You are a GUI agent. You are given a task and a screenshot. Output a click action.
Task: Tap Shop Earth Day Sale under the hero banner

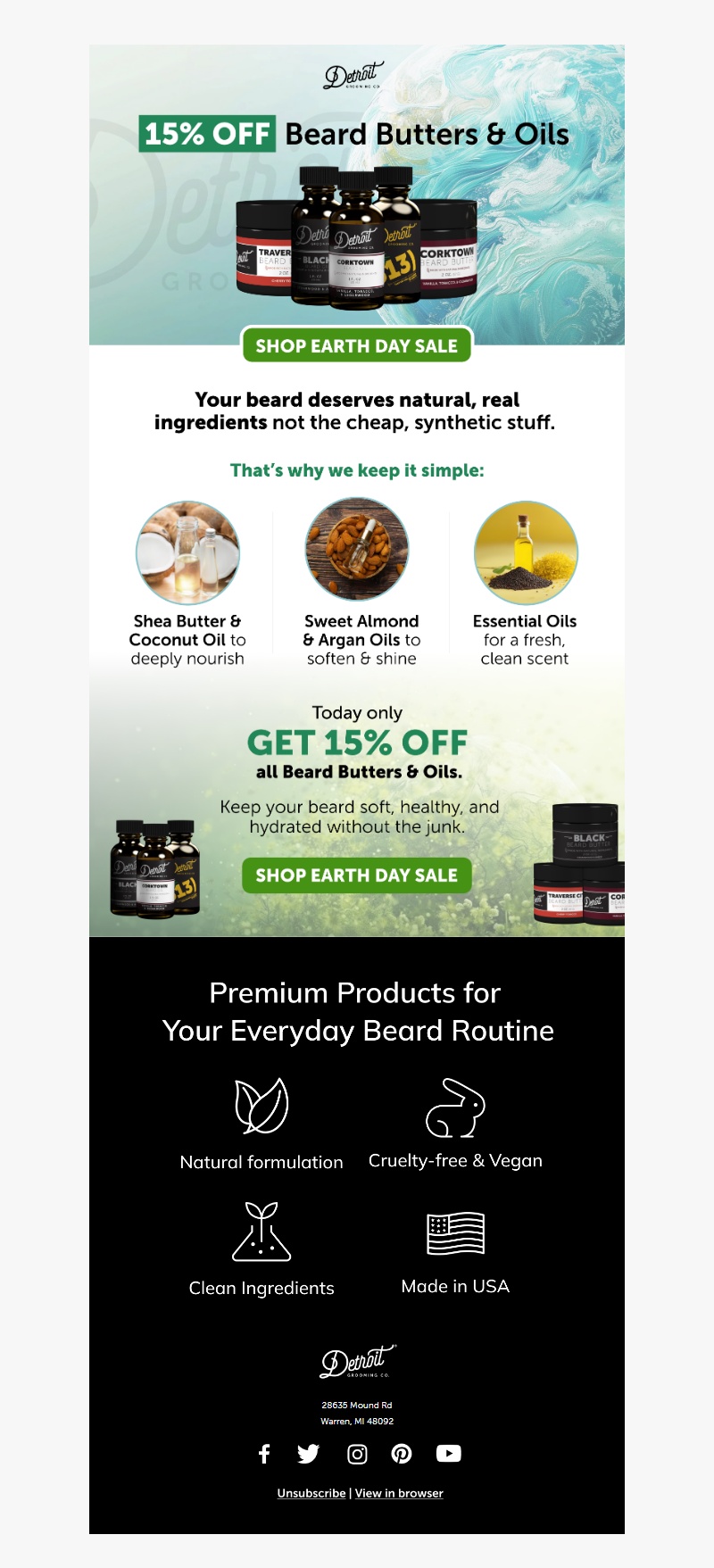[x=356, y=345]
